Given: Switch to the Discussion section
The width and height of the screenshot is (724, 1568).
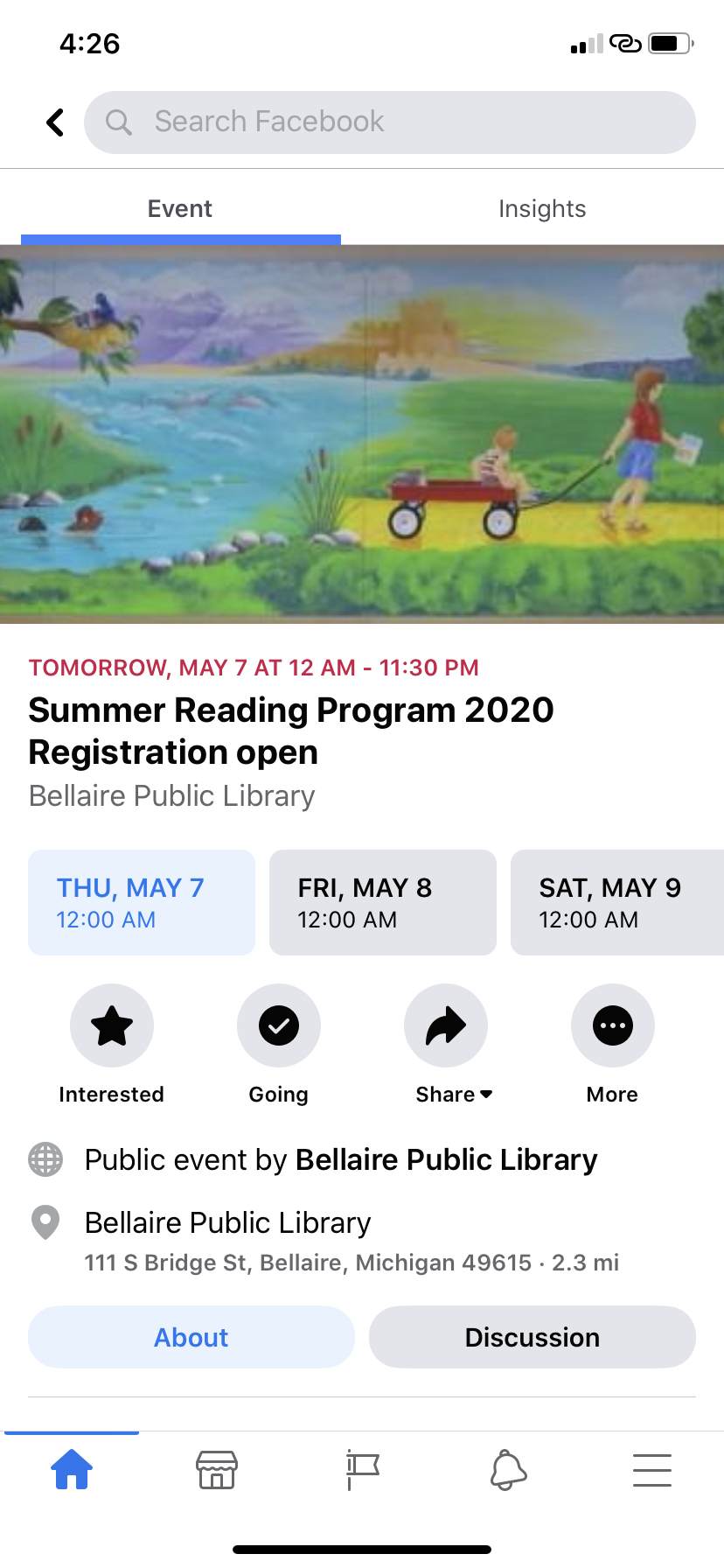Looking at the screenshot, I should (532, 1337).
